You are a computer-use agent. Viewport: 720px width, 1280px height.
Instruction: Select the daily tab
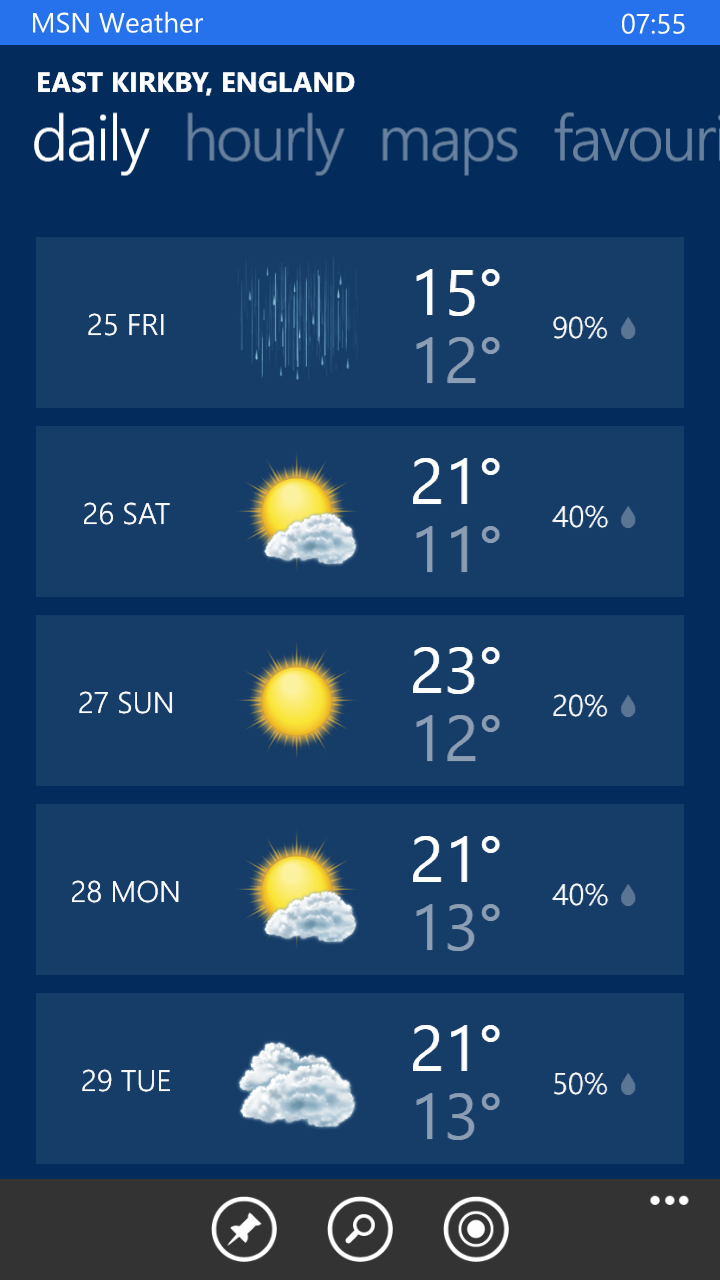coord(91,141)
